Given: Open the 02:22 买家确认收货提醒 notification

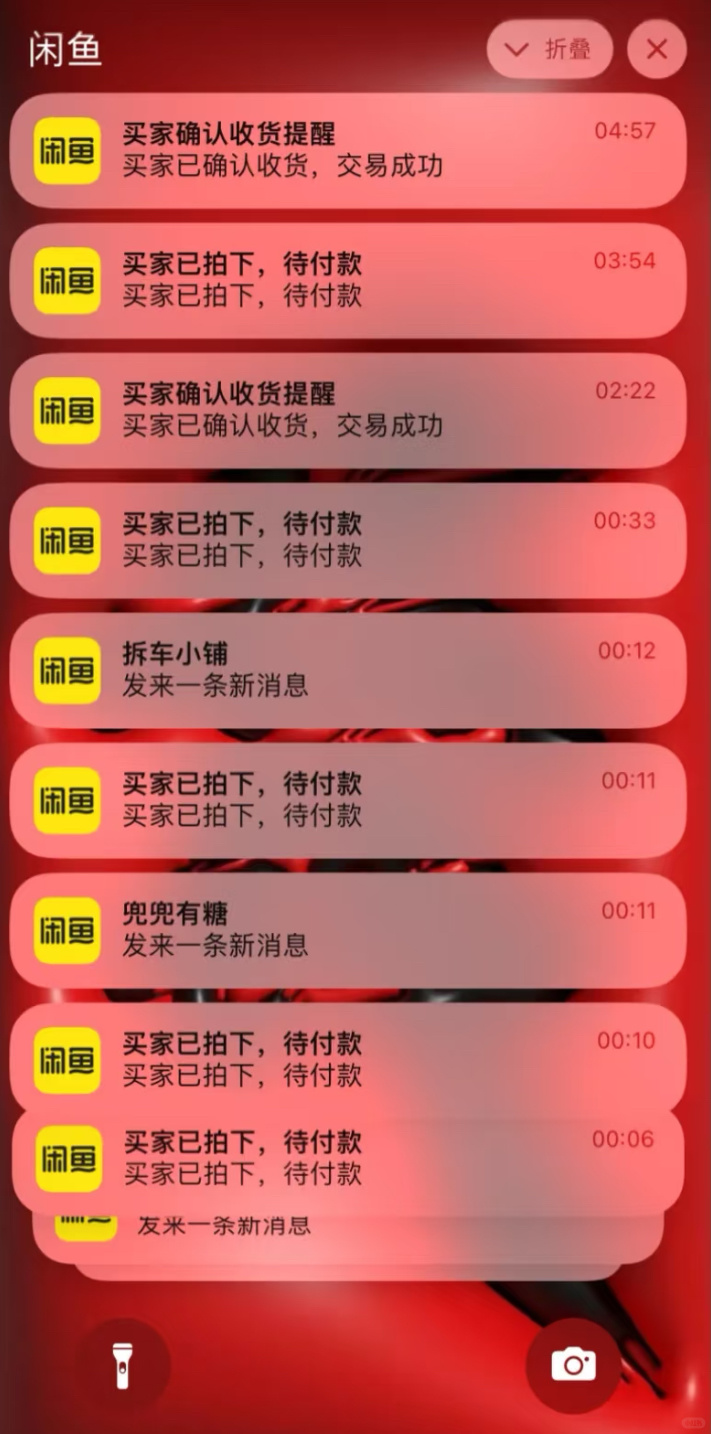Looking at the screenshot, I should tap(348, 410).
